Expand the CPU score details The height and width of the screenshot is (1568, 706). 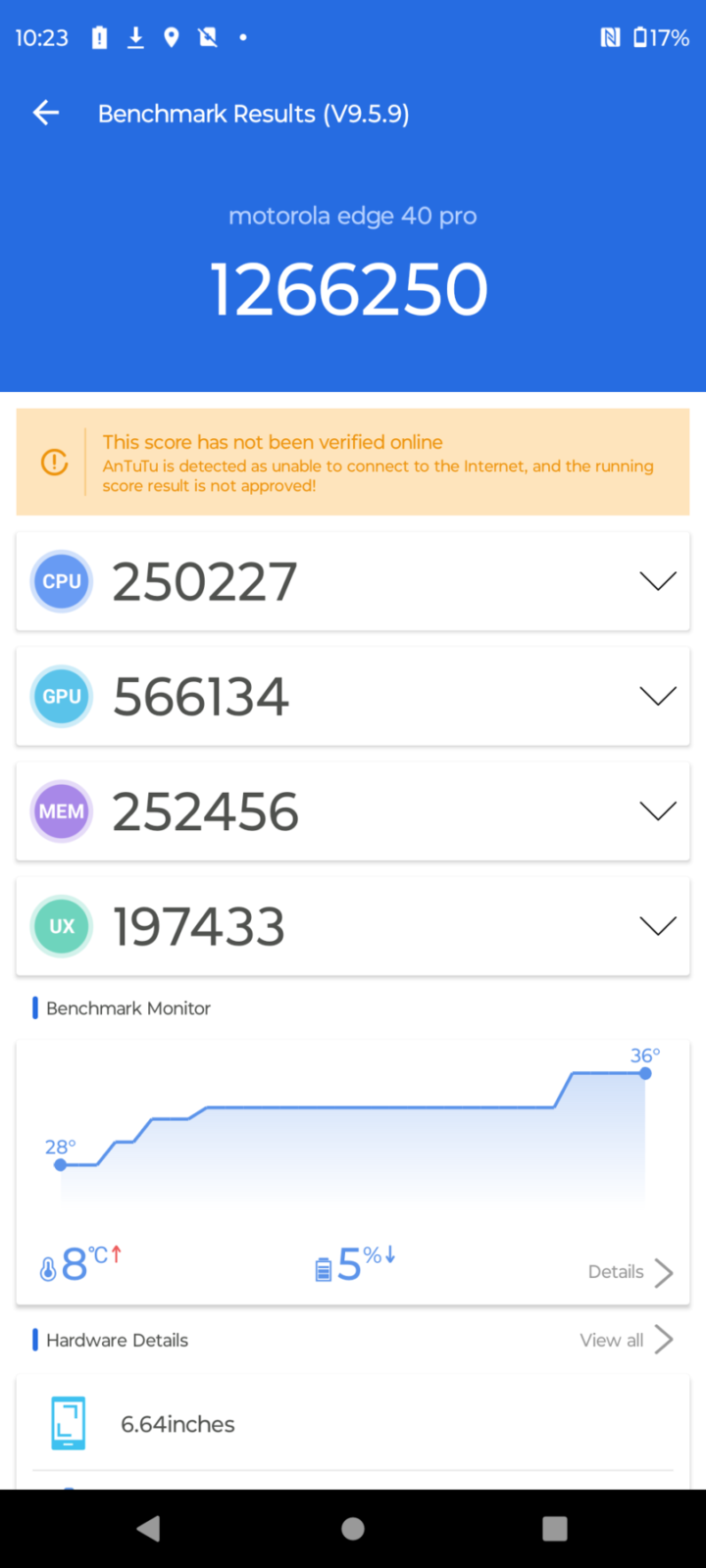click(x=657, y=581)
